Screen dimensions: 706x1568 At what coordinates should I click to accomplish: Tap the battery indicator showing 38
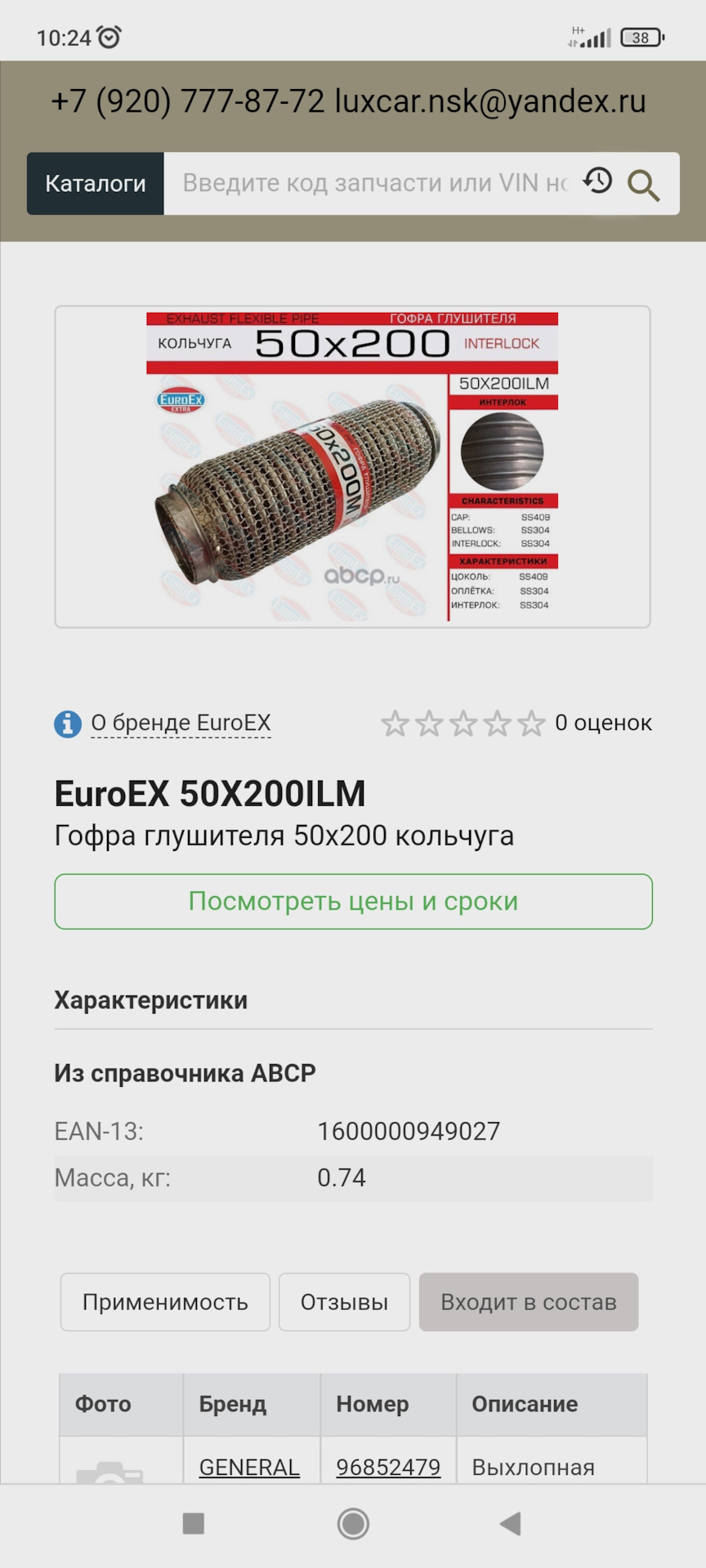[640, 37]
